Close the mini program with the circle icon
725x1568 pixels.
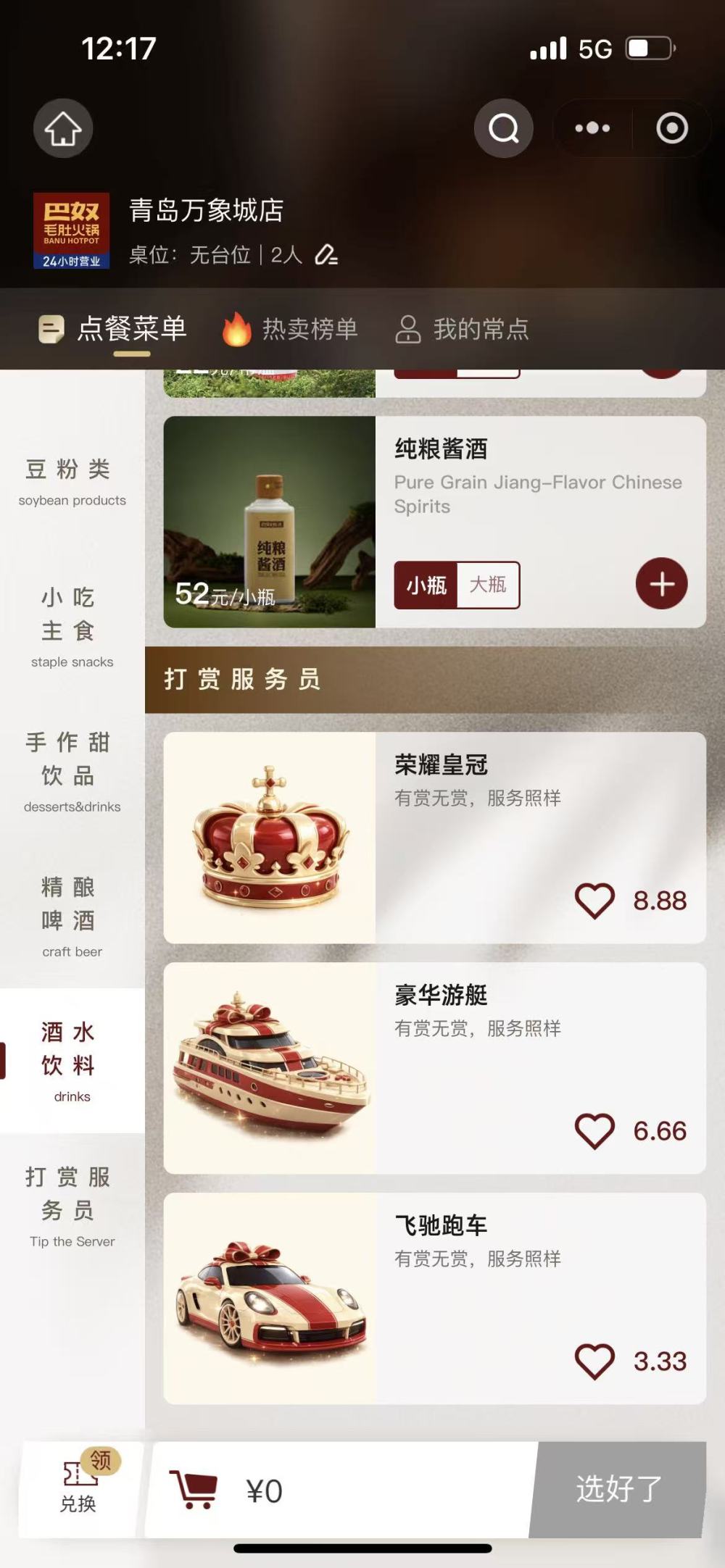672,128
